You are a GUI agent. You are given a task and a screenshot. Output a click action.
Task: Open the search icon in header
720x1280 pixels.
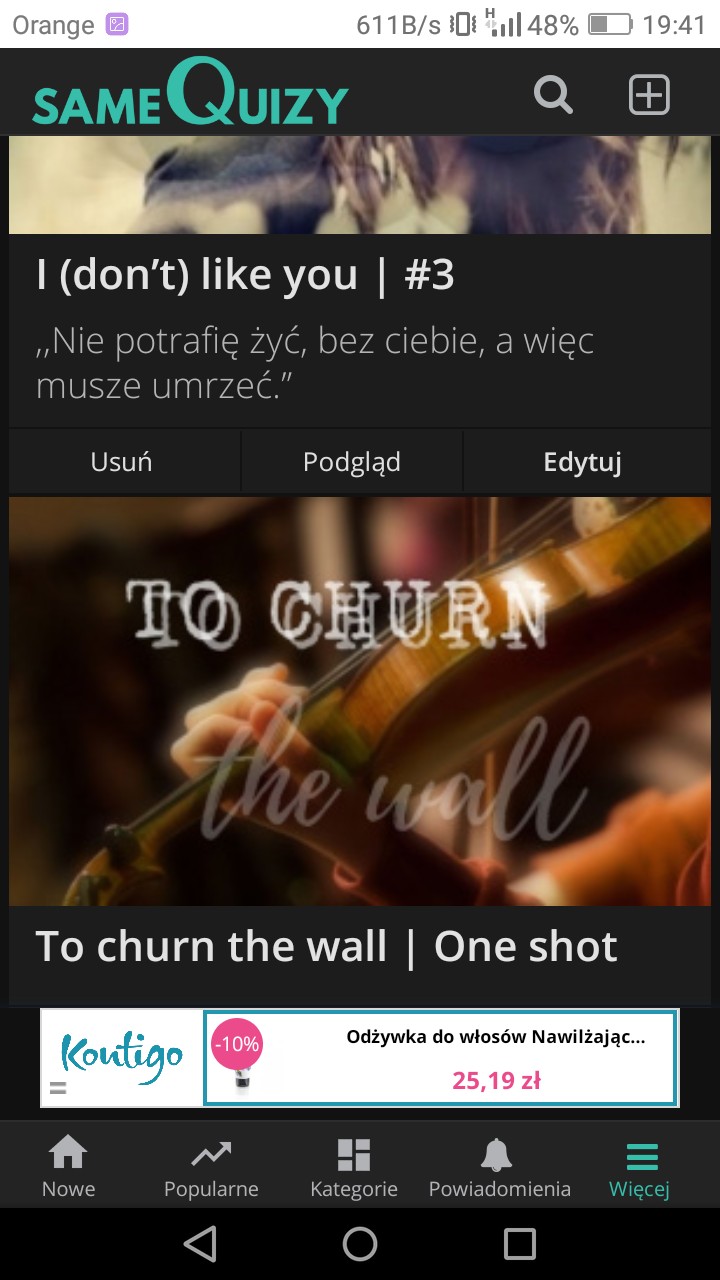coord(553,96)
